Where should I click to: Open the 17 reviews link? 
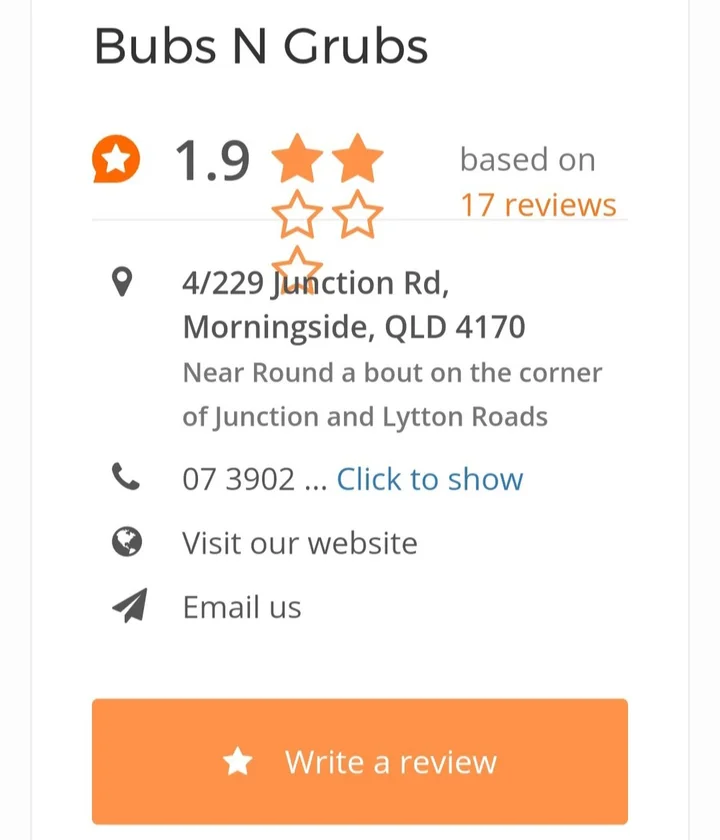click(x=537, y=205)
